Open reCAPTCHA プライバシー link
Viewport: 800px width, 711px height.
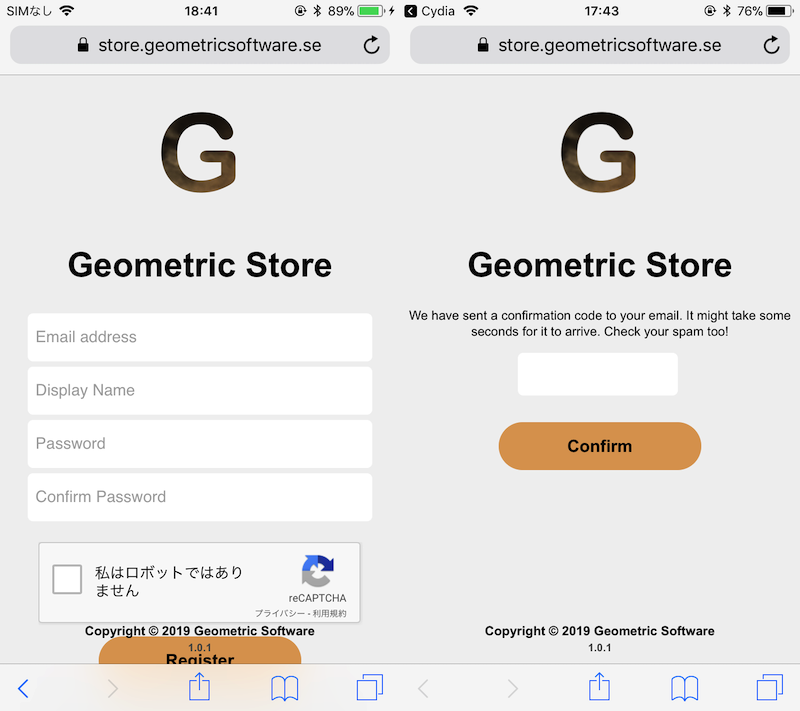(x=277, y=613)
